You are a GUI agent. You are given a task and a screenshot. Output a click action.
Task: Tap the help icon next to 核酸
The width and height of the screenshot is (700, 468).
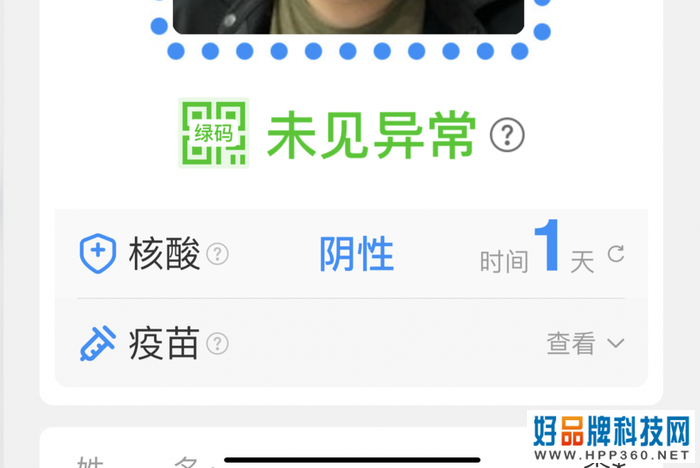[x=217, y=255]
